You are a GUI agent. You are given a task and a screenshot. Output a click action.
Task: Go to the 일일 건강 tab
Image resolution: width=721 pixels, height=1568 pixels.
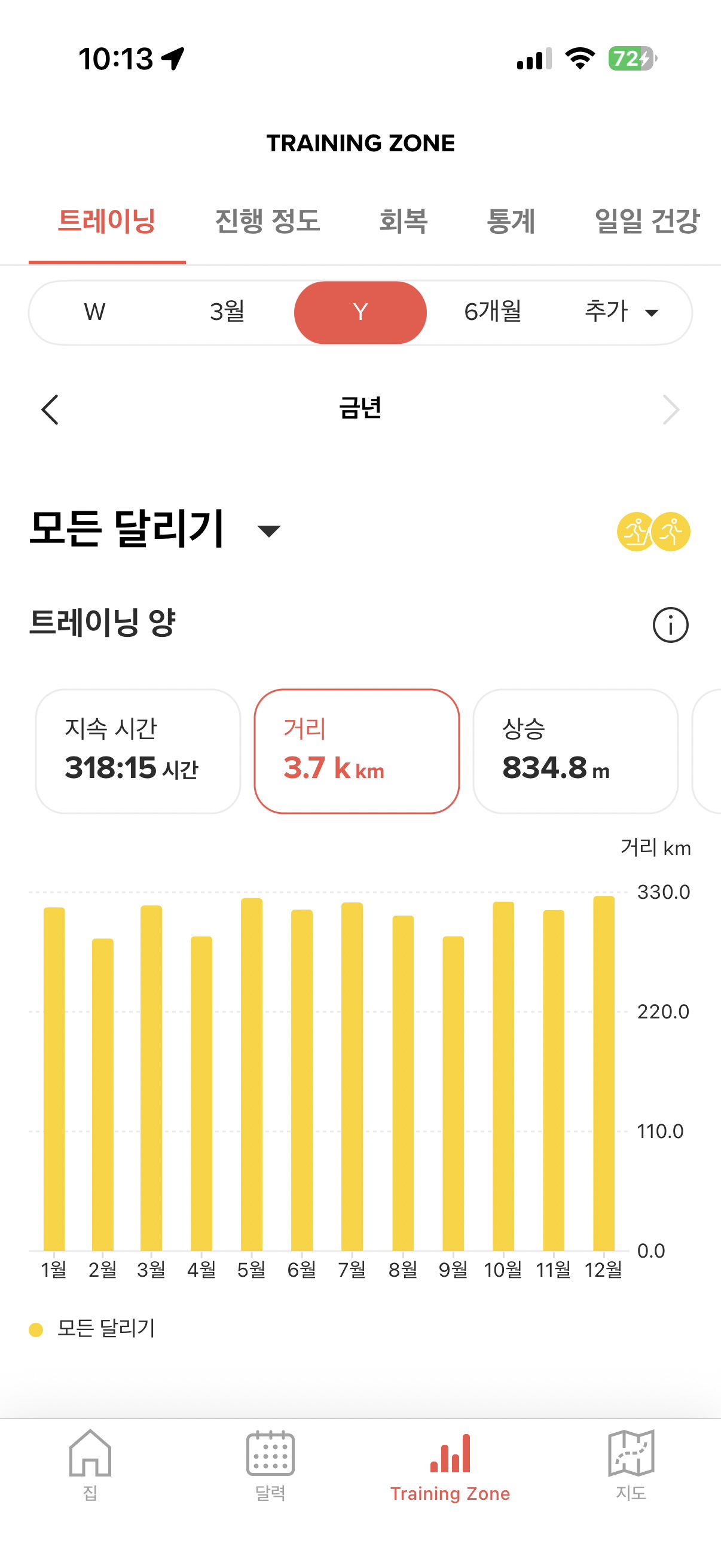[647, 221]
